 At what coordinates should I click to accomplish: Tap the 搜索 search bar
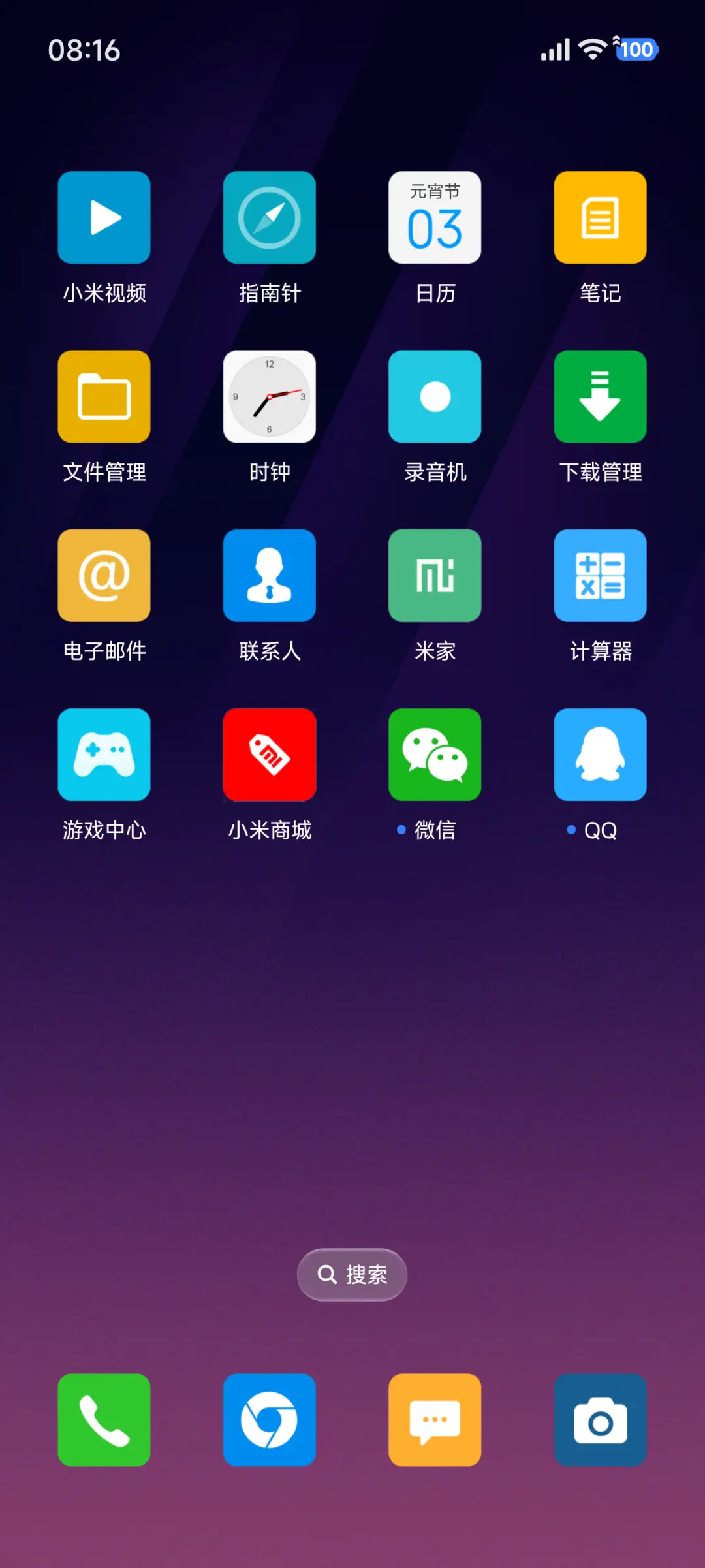coord(352,1274)
